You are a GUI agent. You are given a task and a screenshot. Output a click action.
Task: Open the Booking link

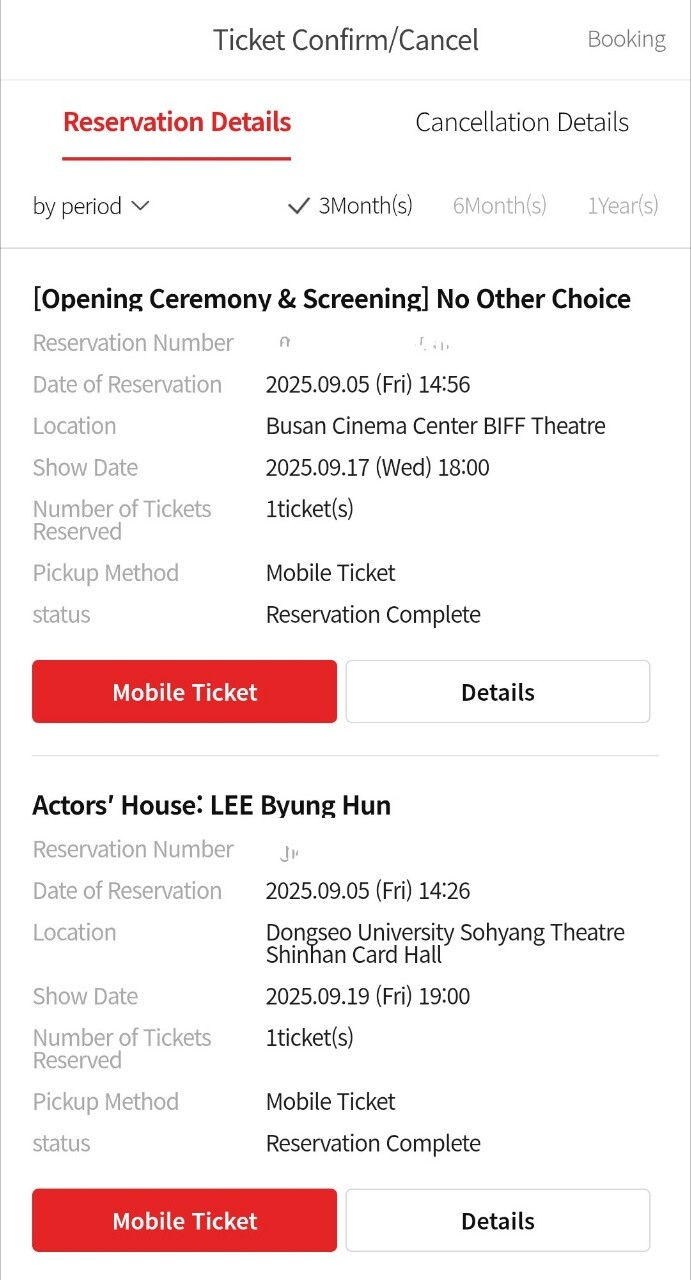click(626, 39)
